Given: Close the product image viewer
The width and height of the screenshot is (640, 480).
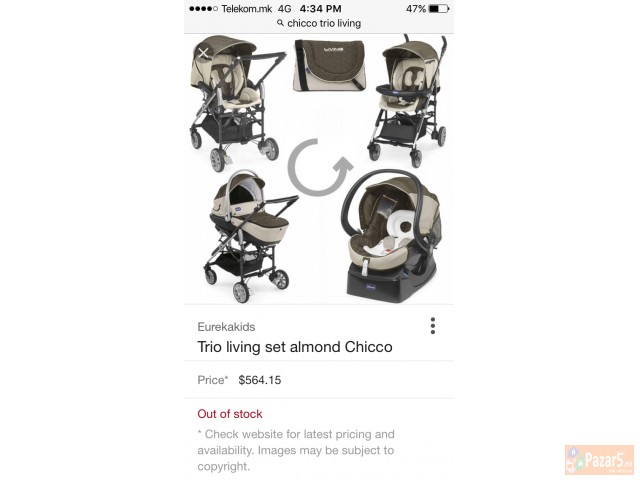Looking at the screenshot, I should [x=203, y=52].
